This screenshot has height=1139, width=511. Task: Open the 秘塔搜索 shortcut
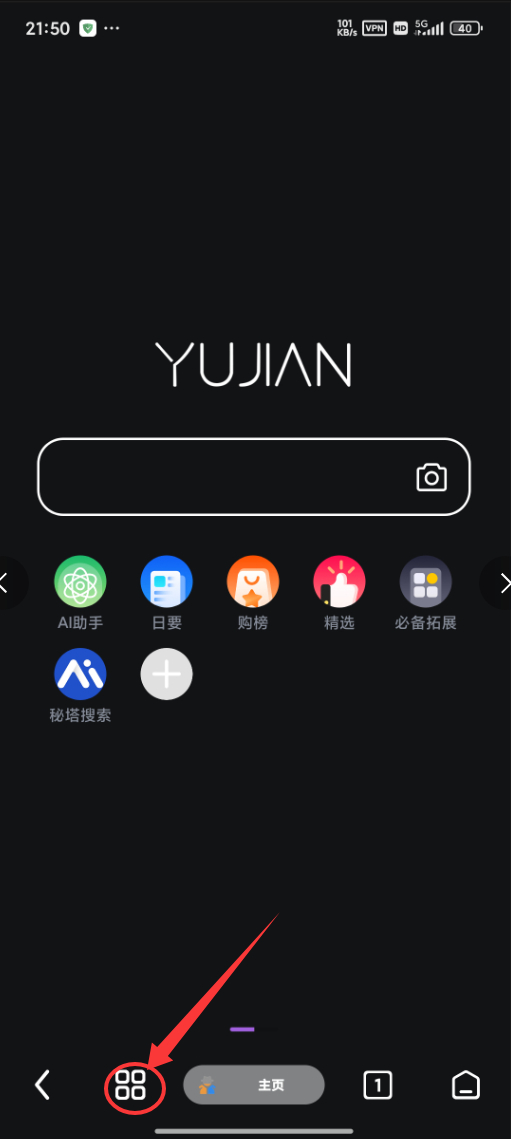click(80, 674)
